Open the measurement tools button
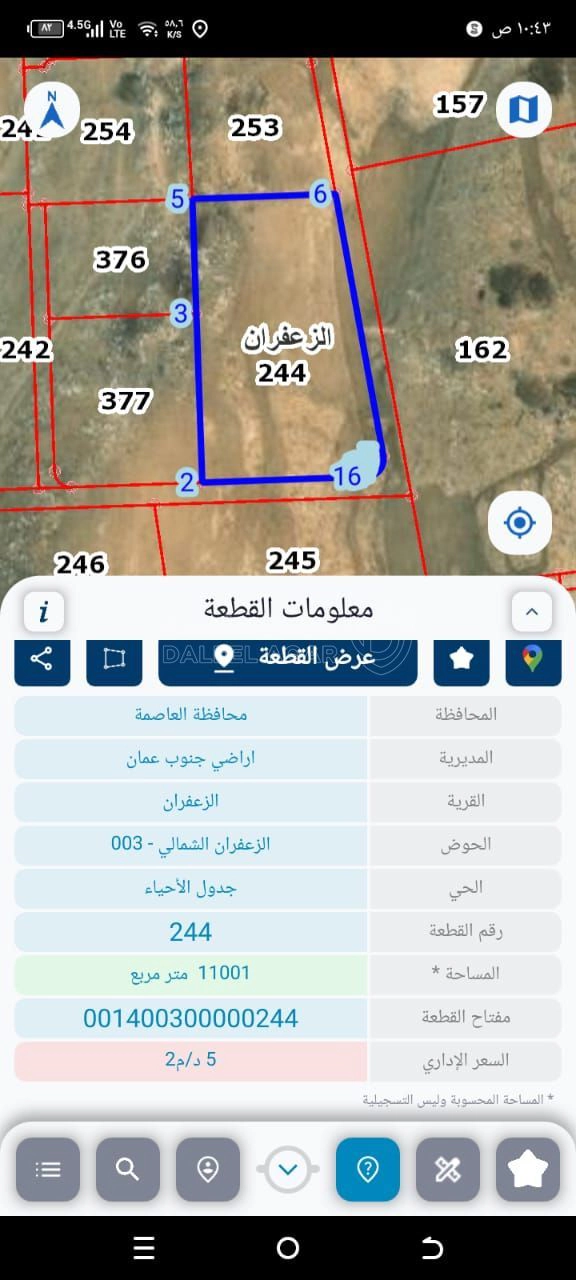The width and height of the screenshot is (576, 1280). 448,1169
